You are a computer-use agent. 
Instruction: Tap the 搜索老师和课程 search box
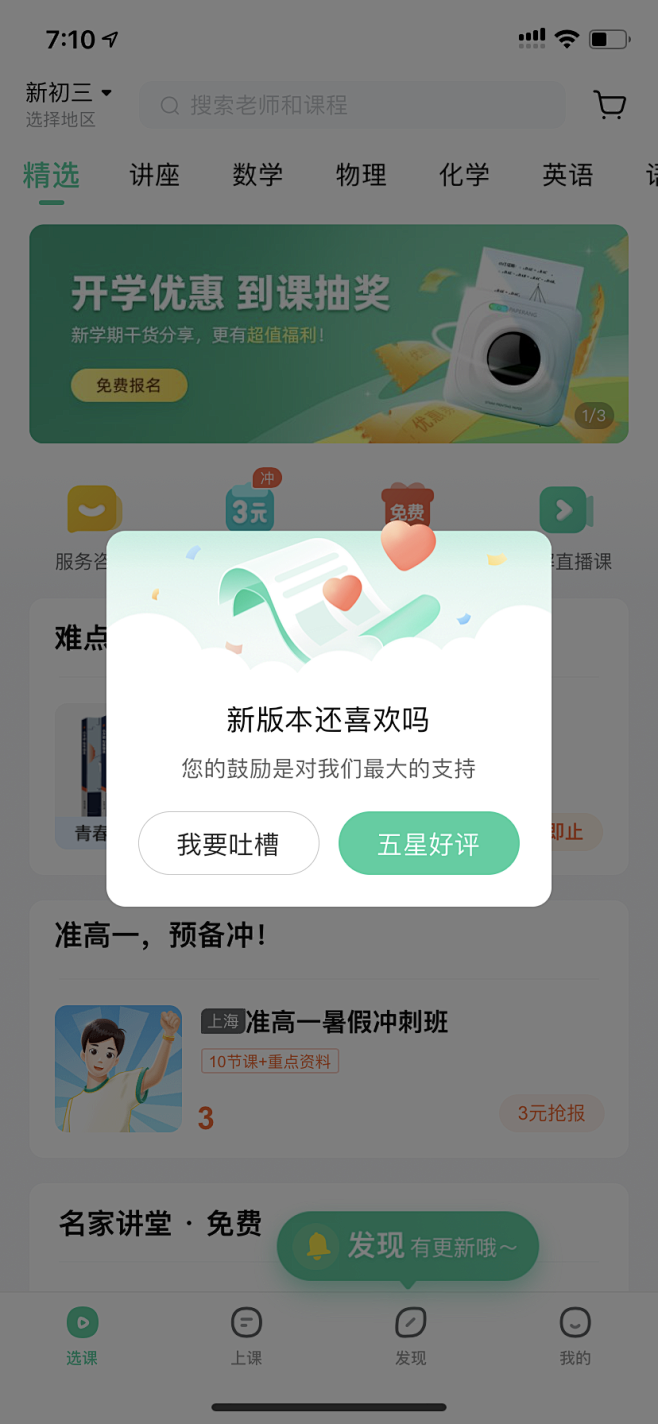tap(350, 105)
